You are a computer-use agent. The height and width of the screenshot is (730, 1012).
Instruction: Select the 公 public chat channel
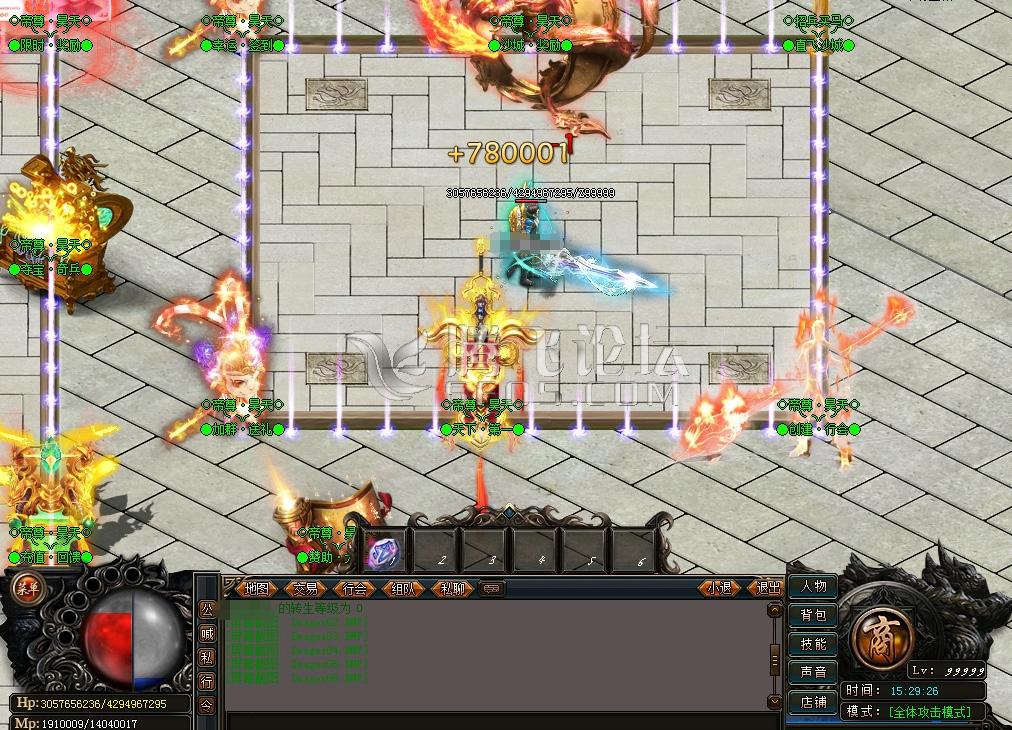coord(207,609)
